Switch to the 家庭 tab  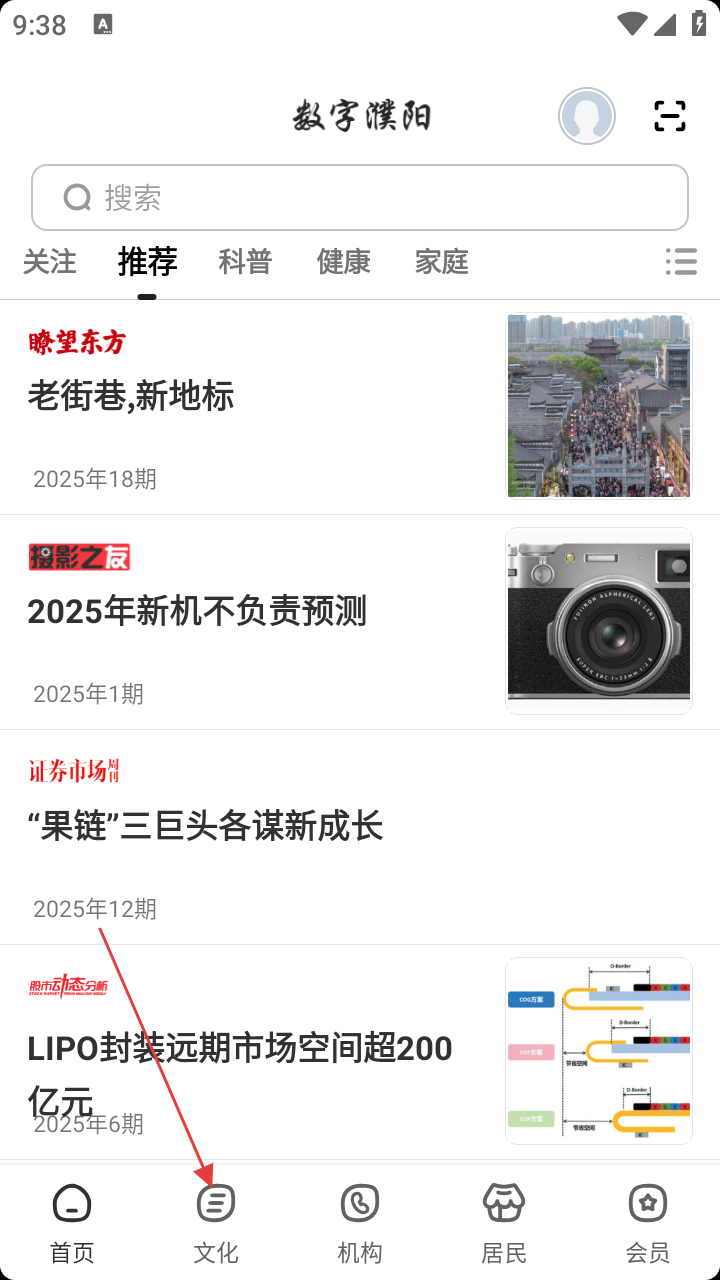point(442,262)
